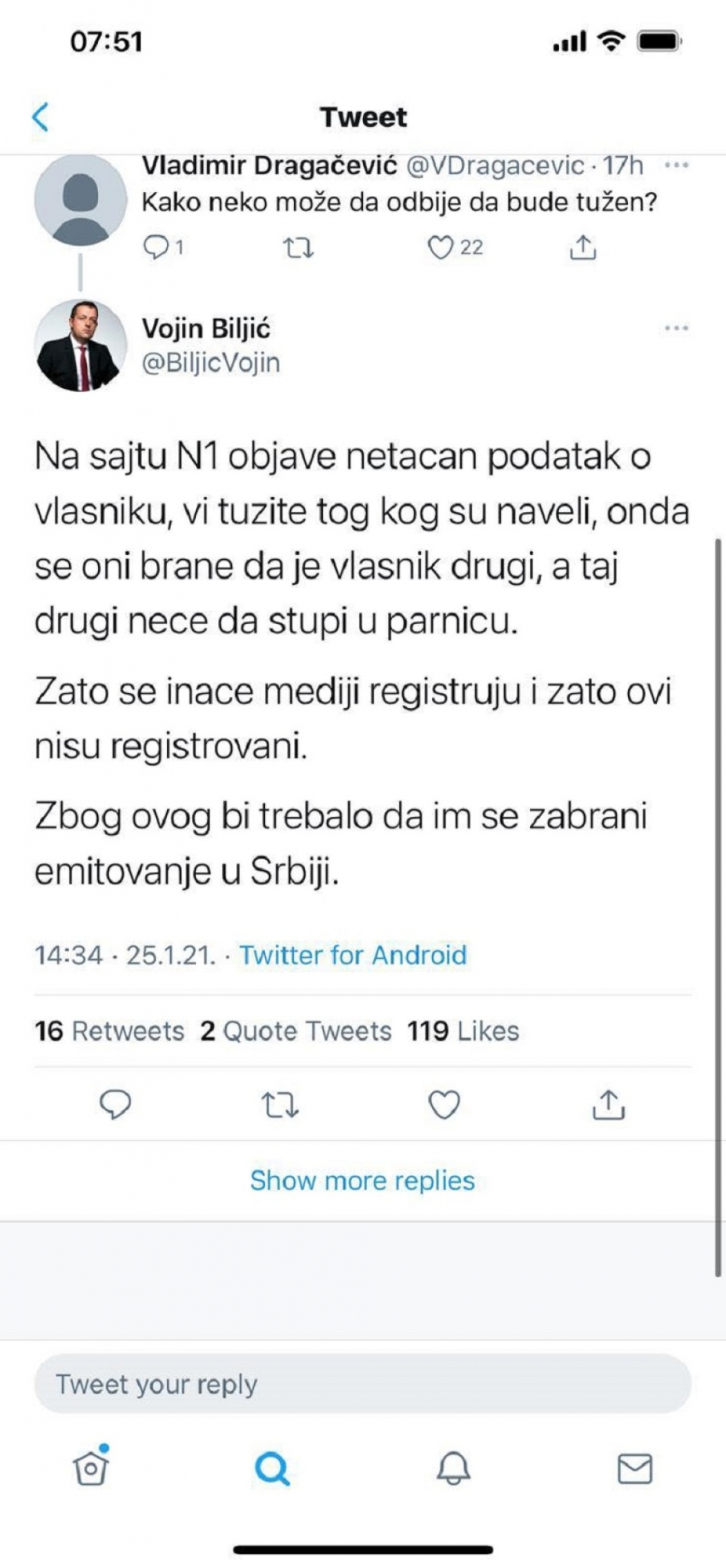Open Twitter for Android source link
Image resolution: width=726 pixels, height=1568 pixels.
point(352,955)
